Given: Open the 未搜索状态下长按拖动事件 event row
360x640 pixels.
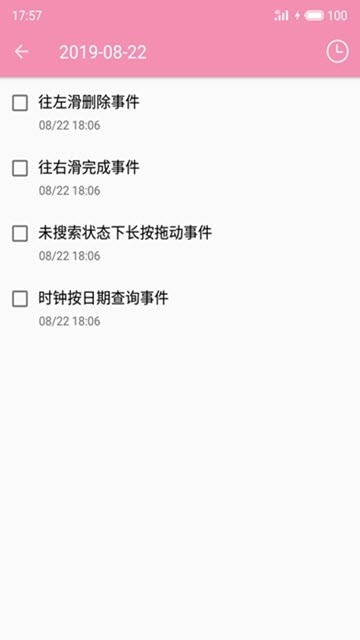Looking at the screenshot, I should click(180, 242).
